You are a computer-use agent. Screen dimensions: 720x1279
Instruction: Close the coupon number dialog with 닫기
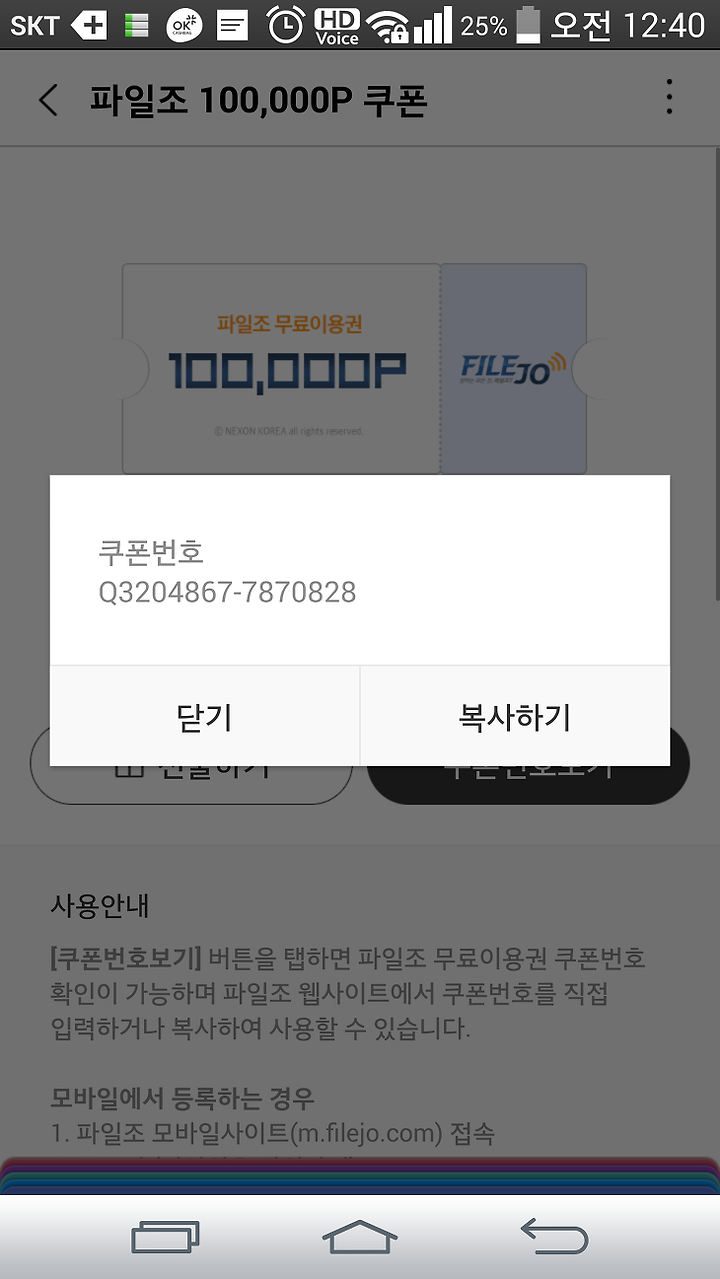[x=205, y=716]
